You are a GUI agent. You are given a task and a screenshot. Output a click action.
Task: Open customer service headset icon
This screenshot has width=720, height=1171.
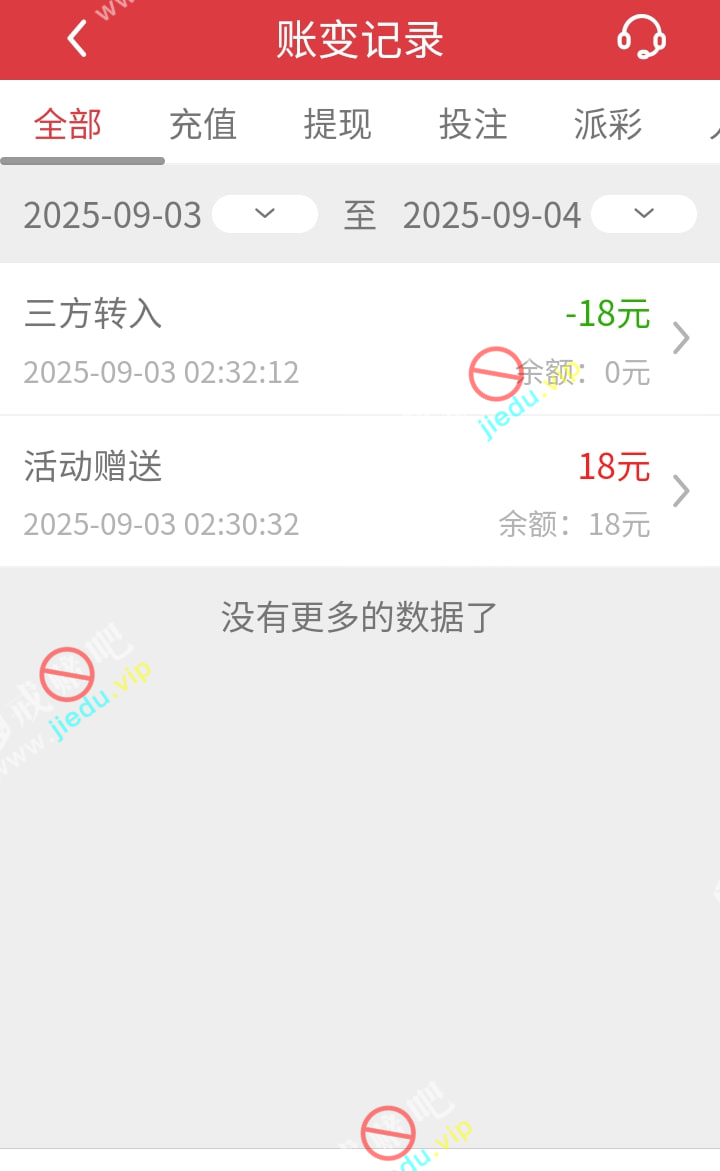641,40
